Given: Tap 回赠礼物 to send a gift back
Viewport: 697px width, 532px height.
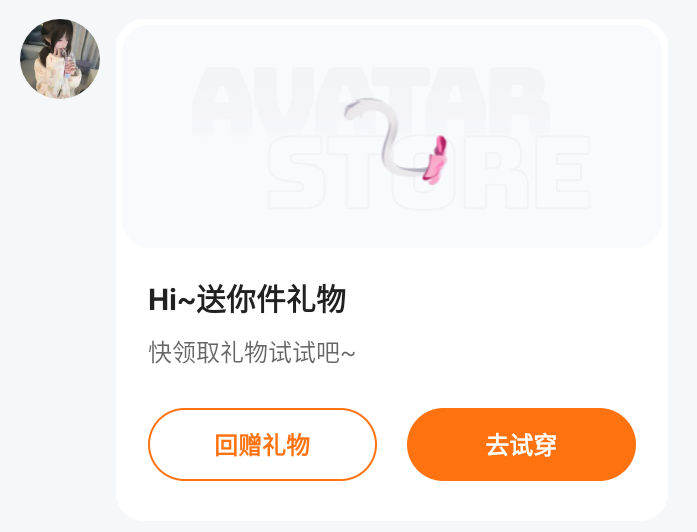Looking at the screenshot, I should (262, 445).
